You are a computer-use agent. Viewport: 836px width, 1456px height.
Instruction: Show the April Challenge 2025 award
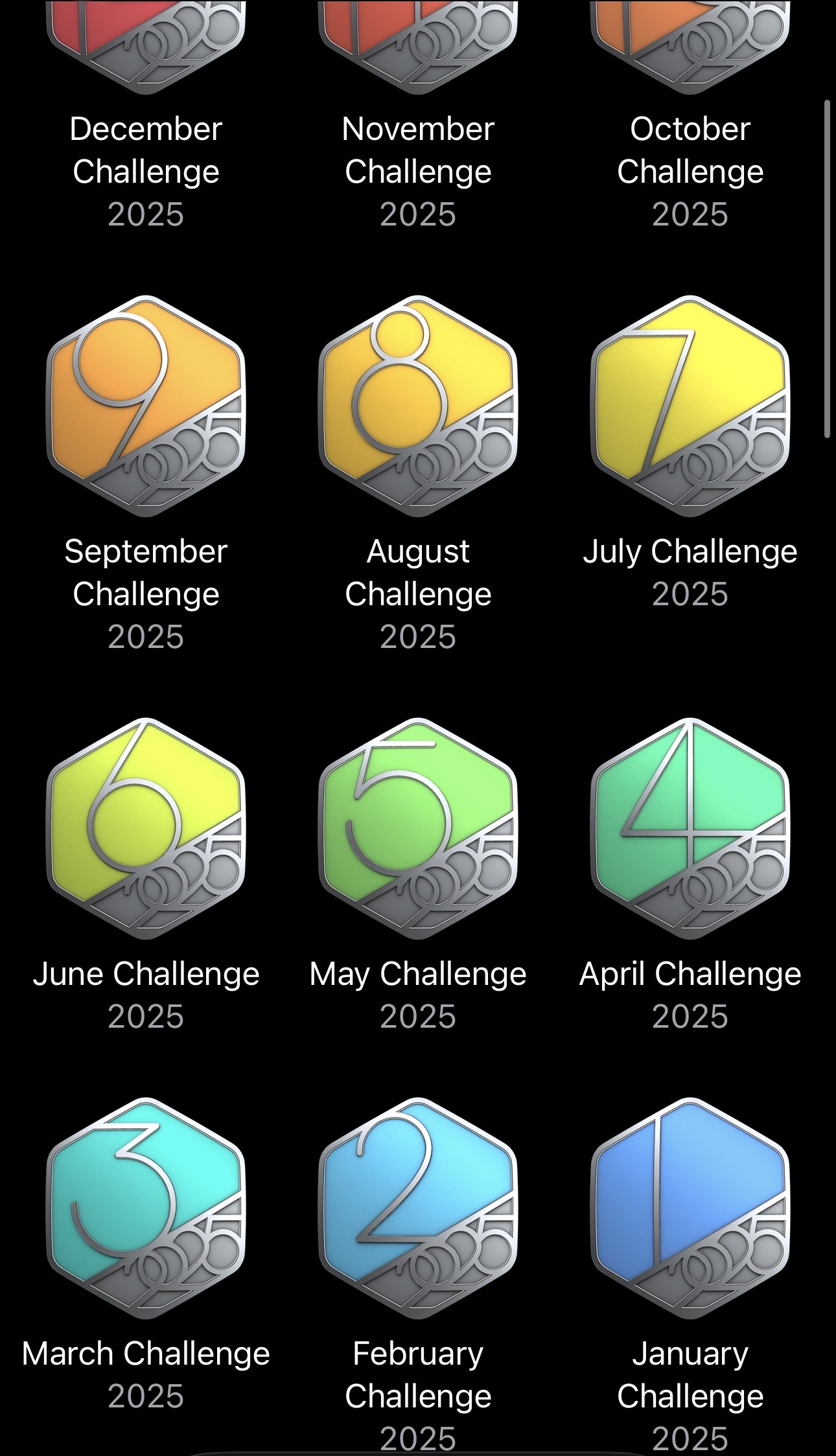tap(690, 829)
